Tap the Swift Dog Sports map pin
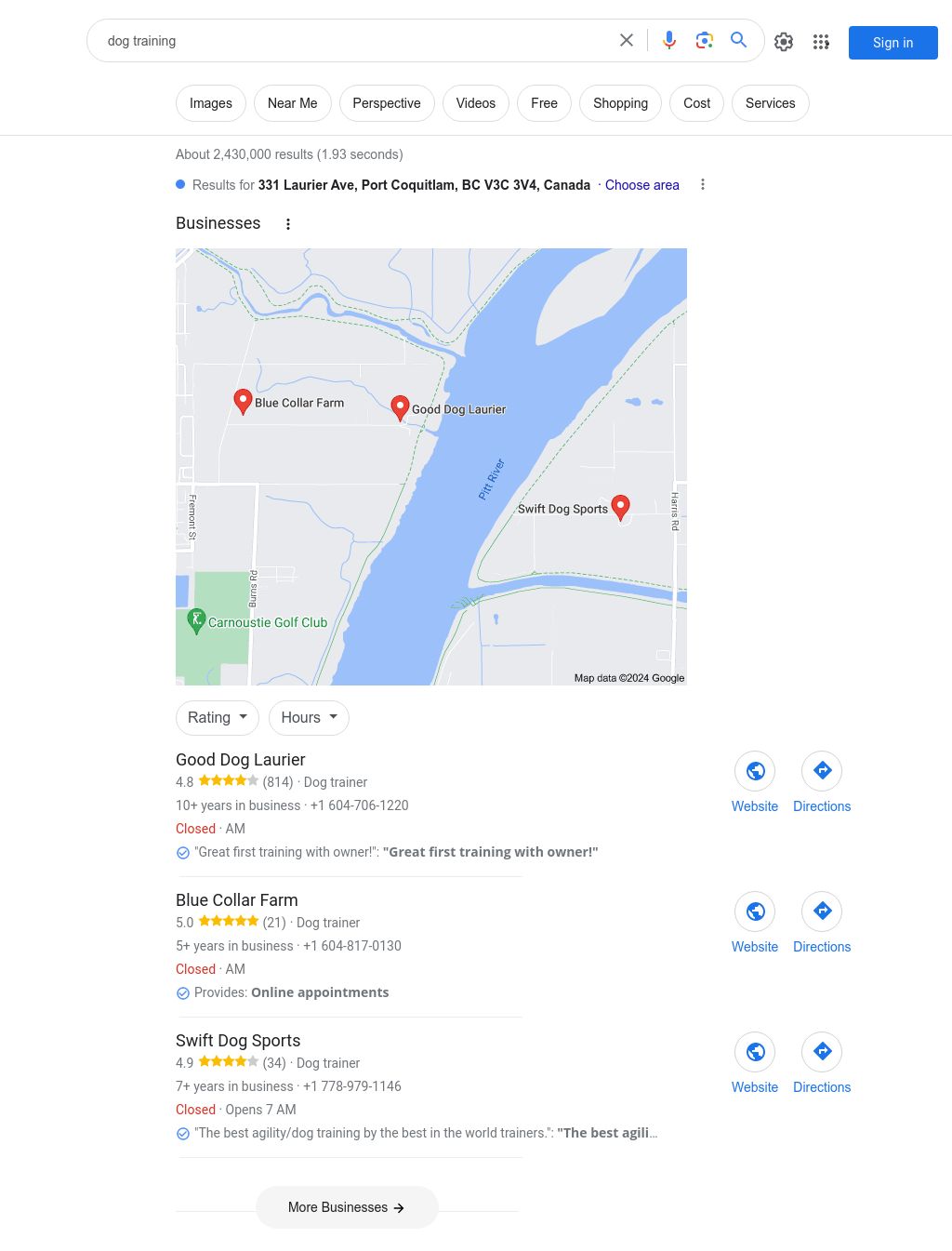This screenshot has height=1251, width=952. point(621,506)
